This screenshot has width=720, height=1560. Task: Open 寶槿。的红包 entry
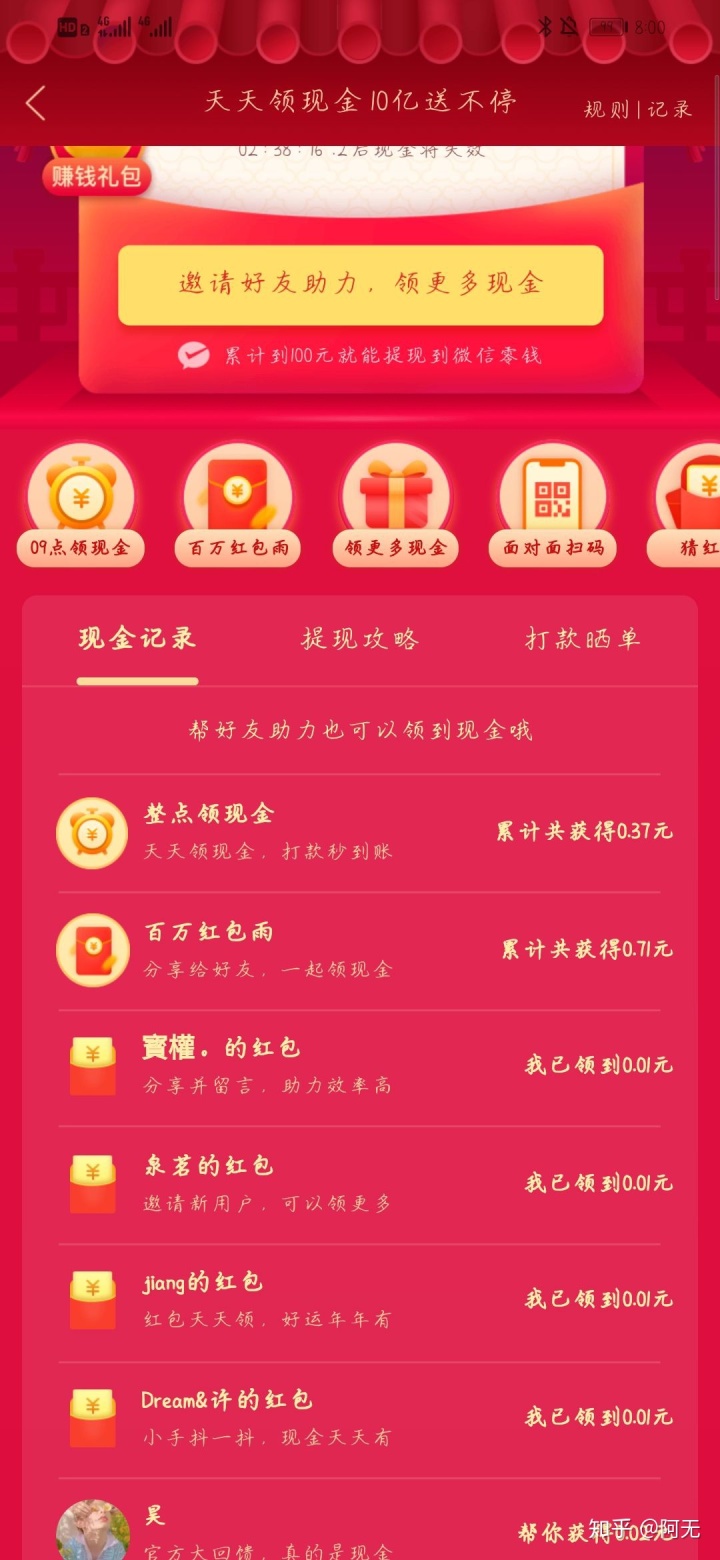click(x=360, y=1066)
